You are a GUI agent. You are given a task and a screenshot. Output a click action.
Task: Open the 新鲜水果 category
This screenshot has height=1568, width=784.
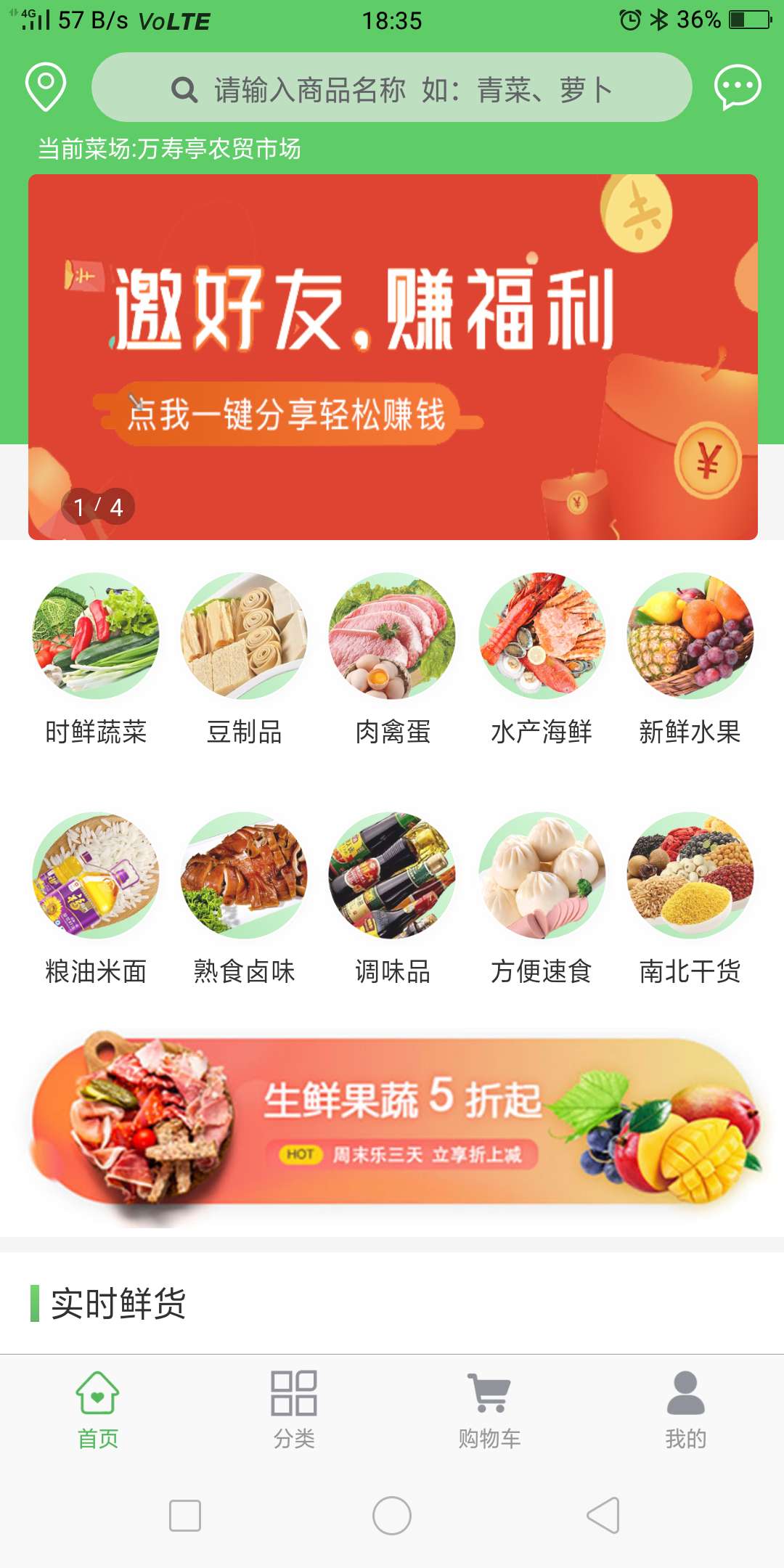click(x=690, y=657)
